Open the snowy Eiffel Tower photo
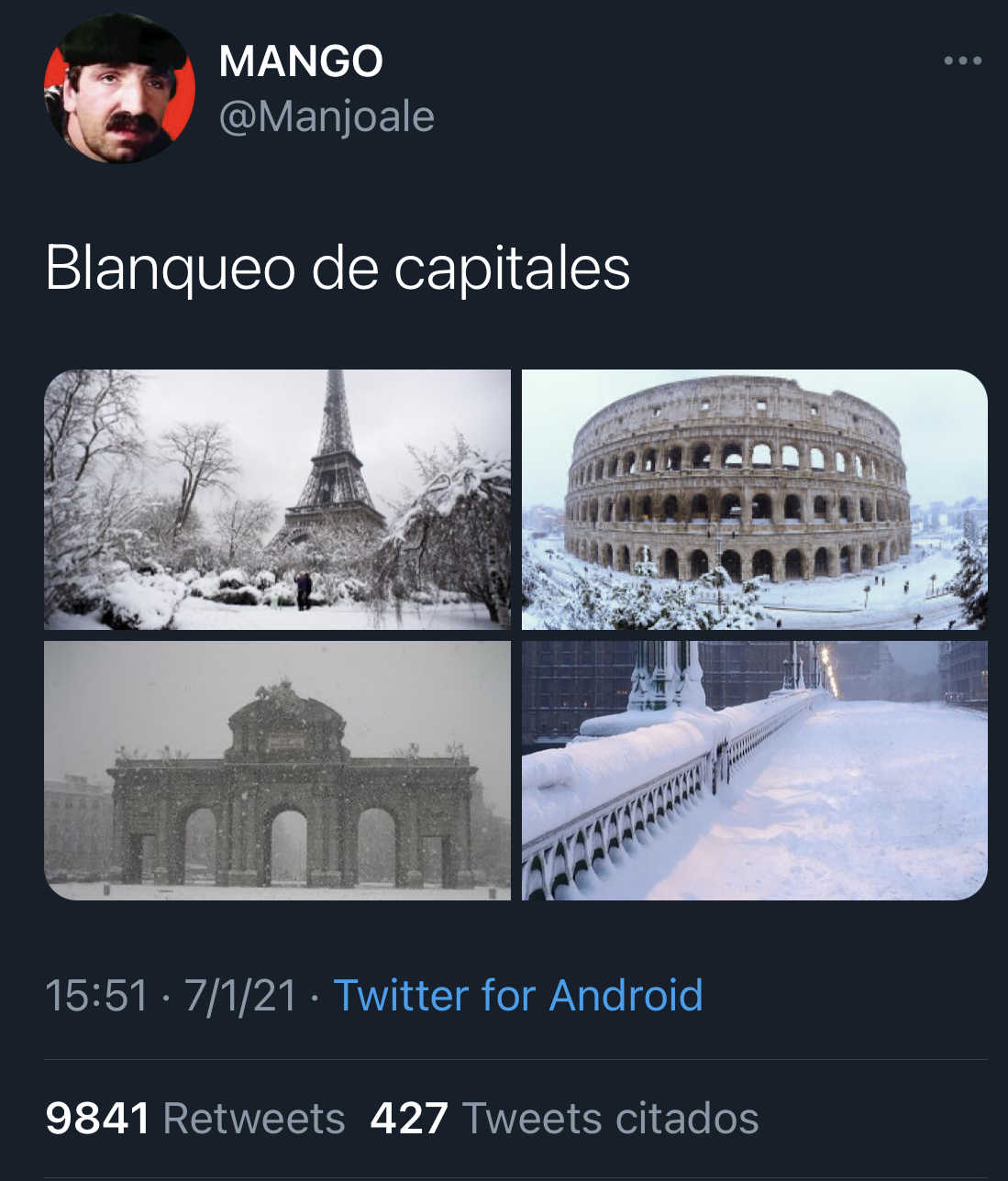This screenshot has width=1008, height=1181. tap(277, 500)
